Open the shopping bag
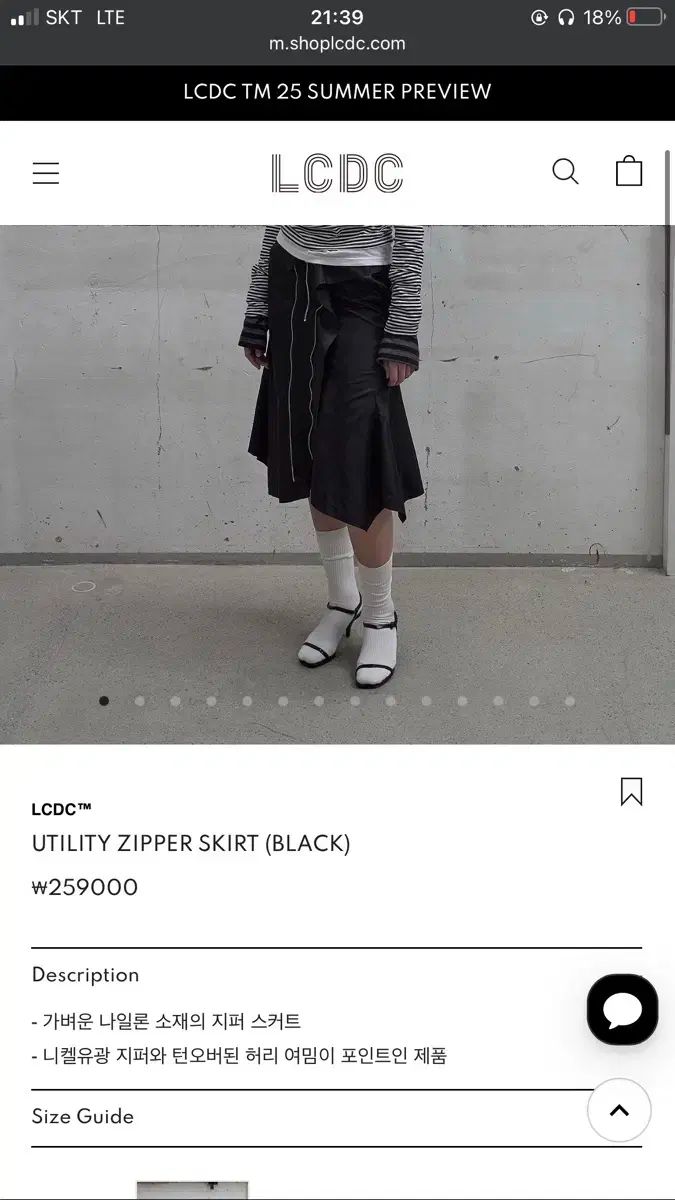This screenshot has width=675, height=1200. [x=629, y=171]
